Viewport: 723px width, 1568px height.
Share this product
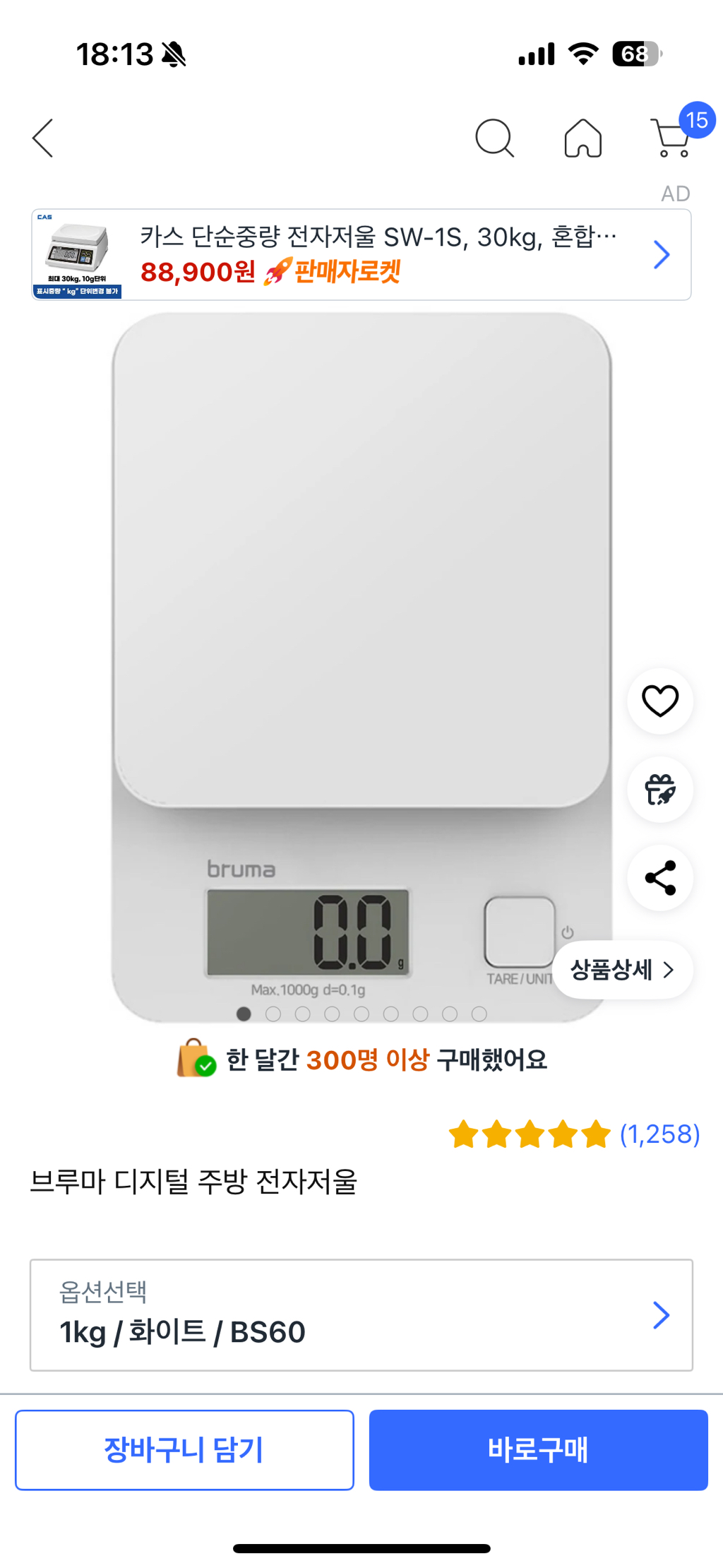pyautogui.click(x=659, y=878)
